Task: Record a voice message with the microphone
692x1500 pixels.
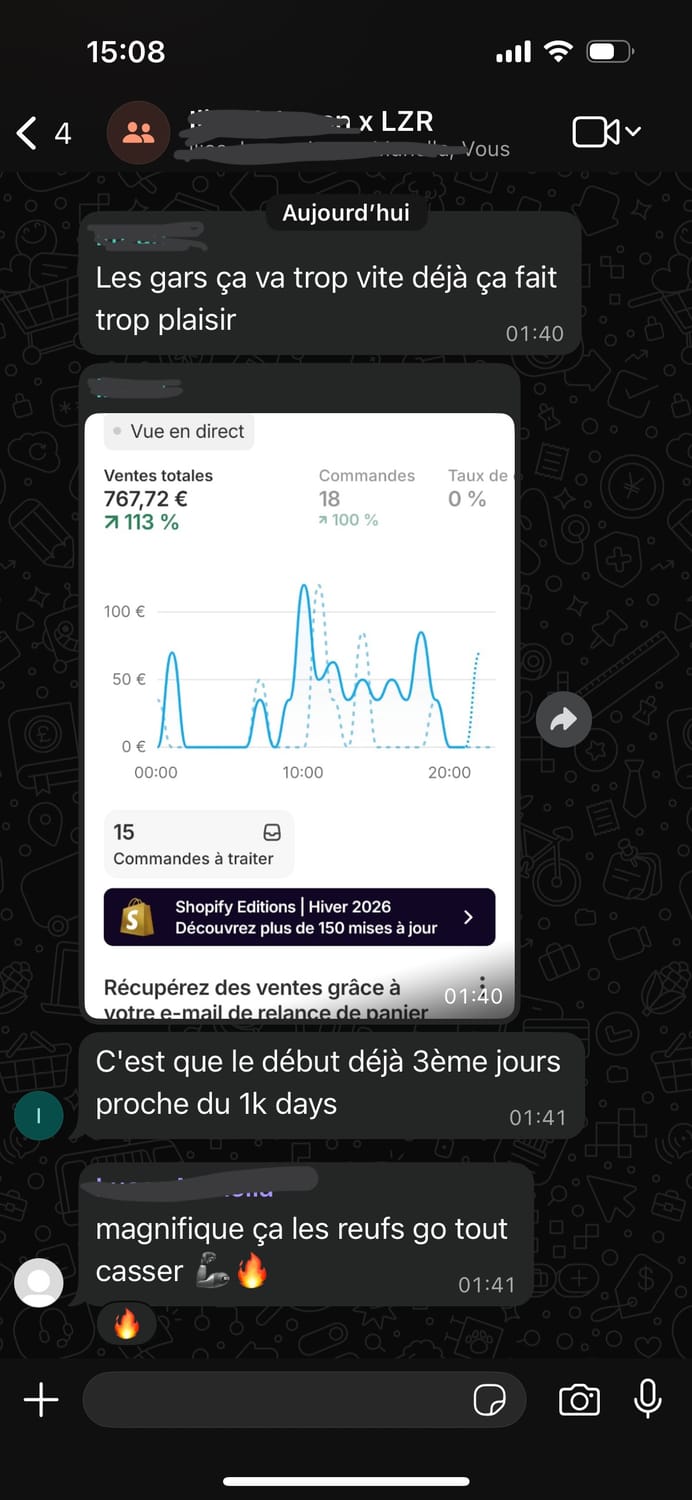Action: click(648, 1399)
